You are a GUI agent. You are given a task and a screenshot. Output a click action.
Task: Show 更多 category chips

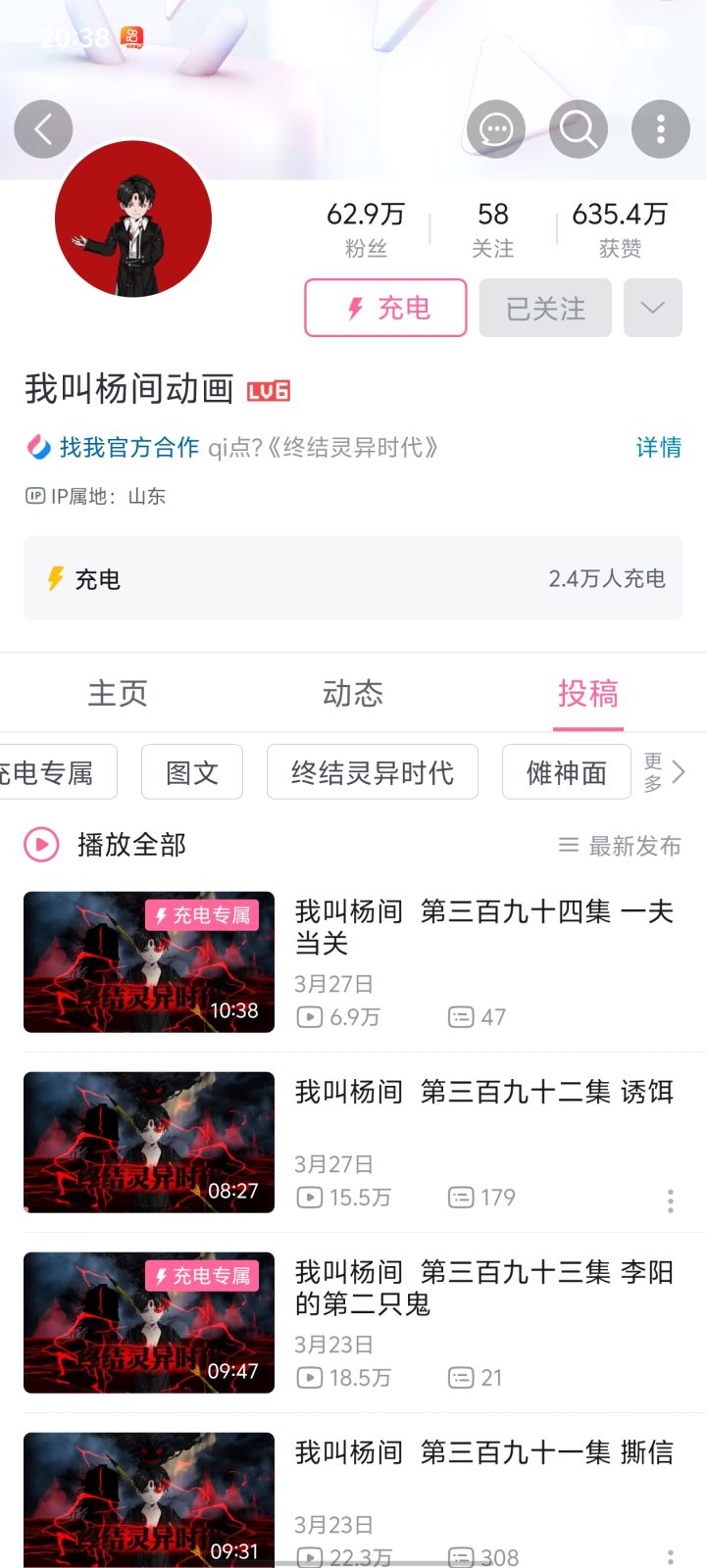664,772
